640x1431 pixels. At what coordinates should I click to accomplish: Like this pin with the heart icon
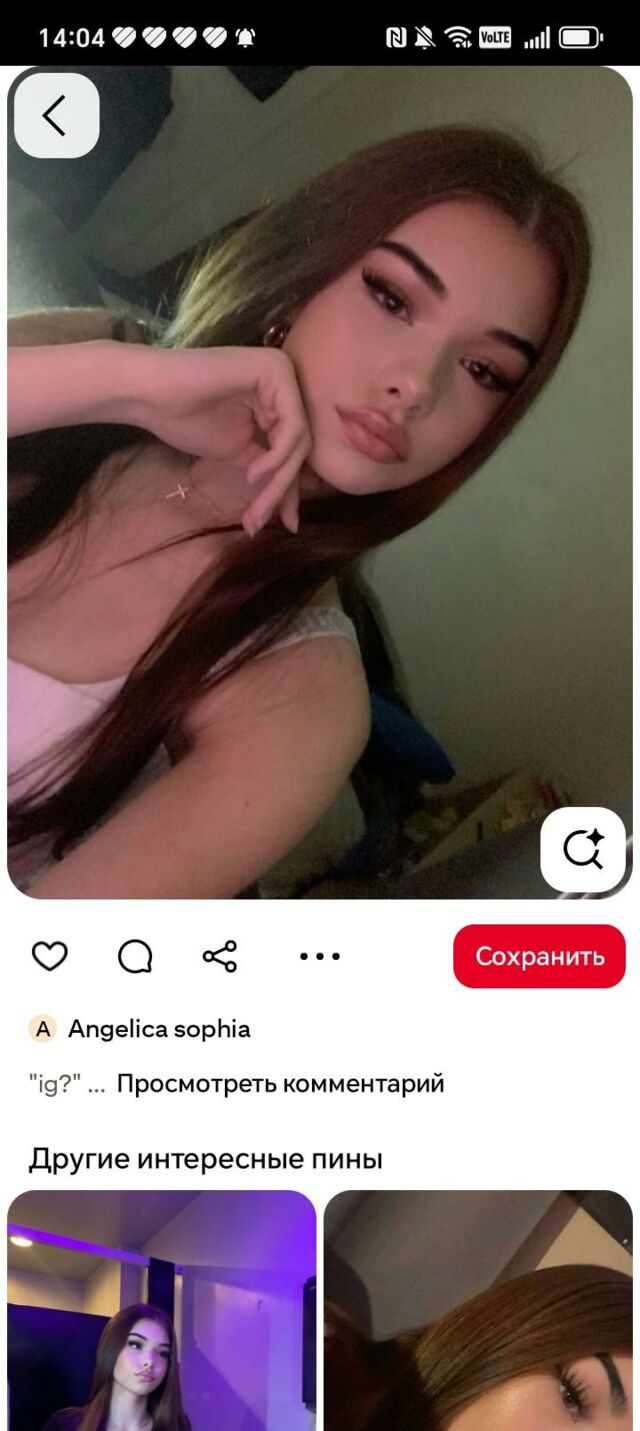tap(49, 957)
